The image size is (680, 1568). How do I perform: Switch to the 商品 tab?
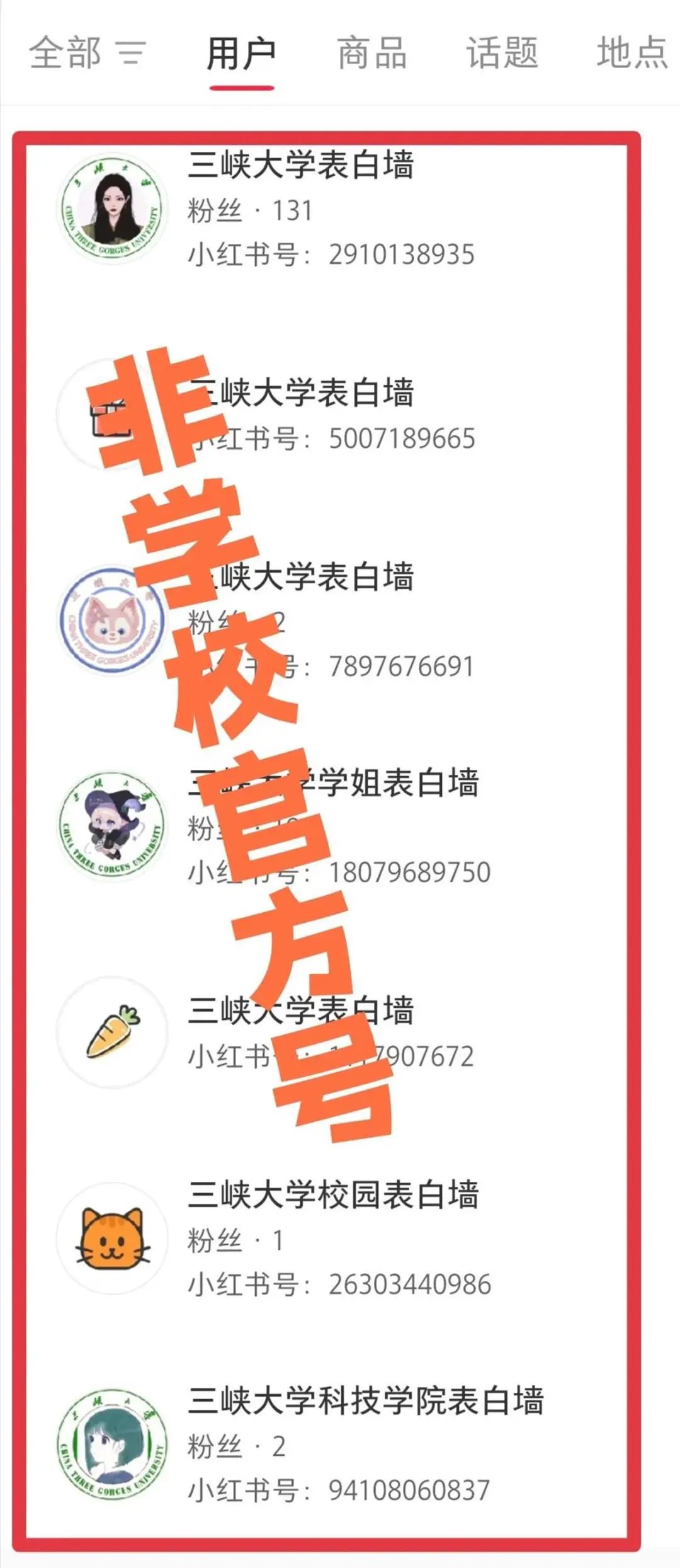click(x=371, y=52)
